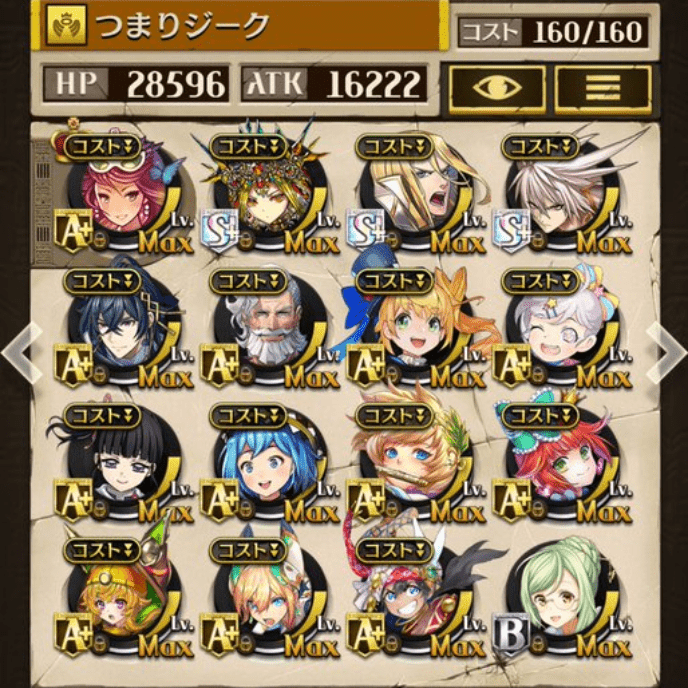The height and width of the screenshot is (688, 688).
Task: Open the red-haired girl with bow
Action: point(555,466)
